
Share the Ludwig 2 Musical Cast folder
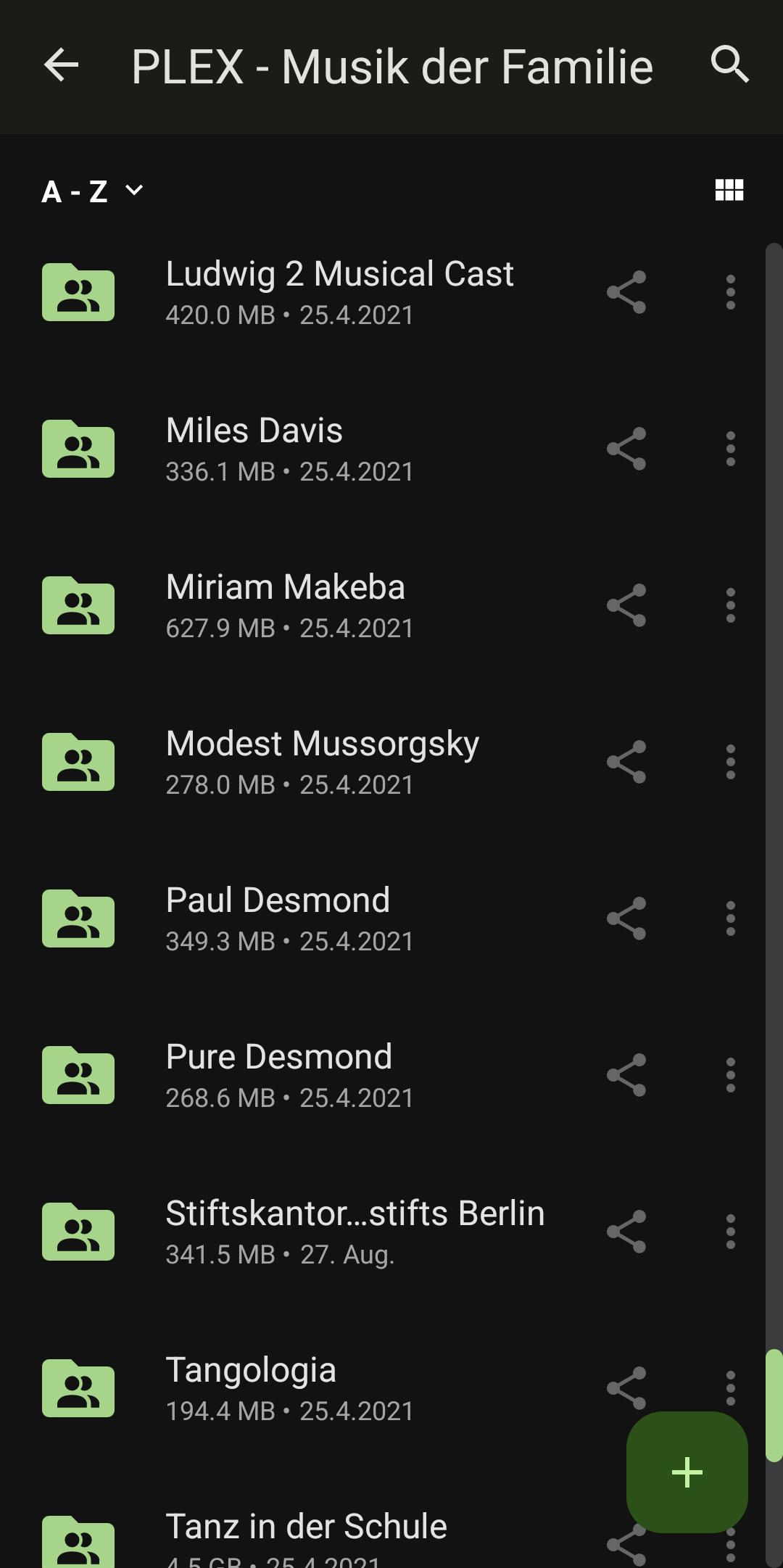pos(626,292)
